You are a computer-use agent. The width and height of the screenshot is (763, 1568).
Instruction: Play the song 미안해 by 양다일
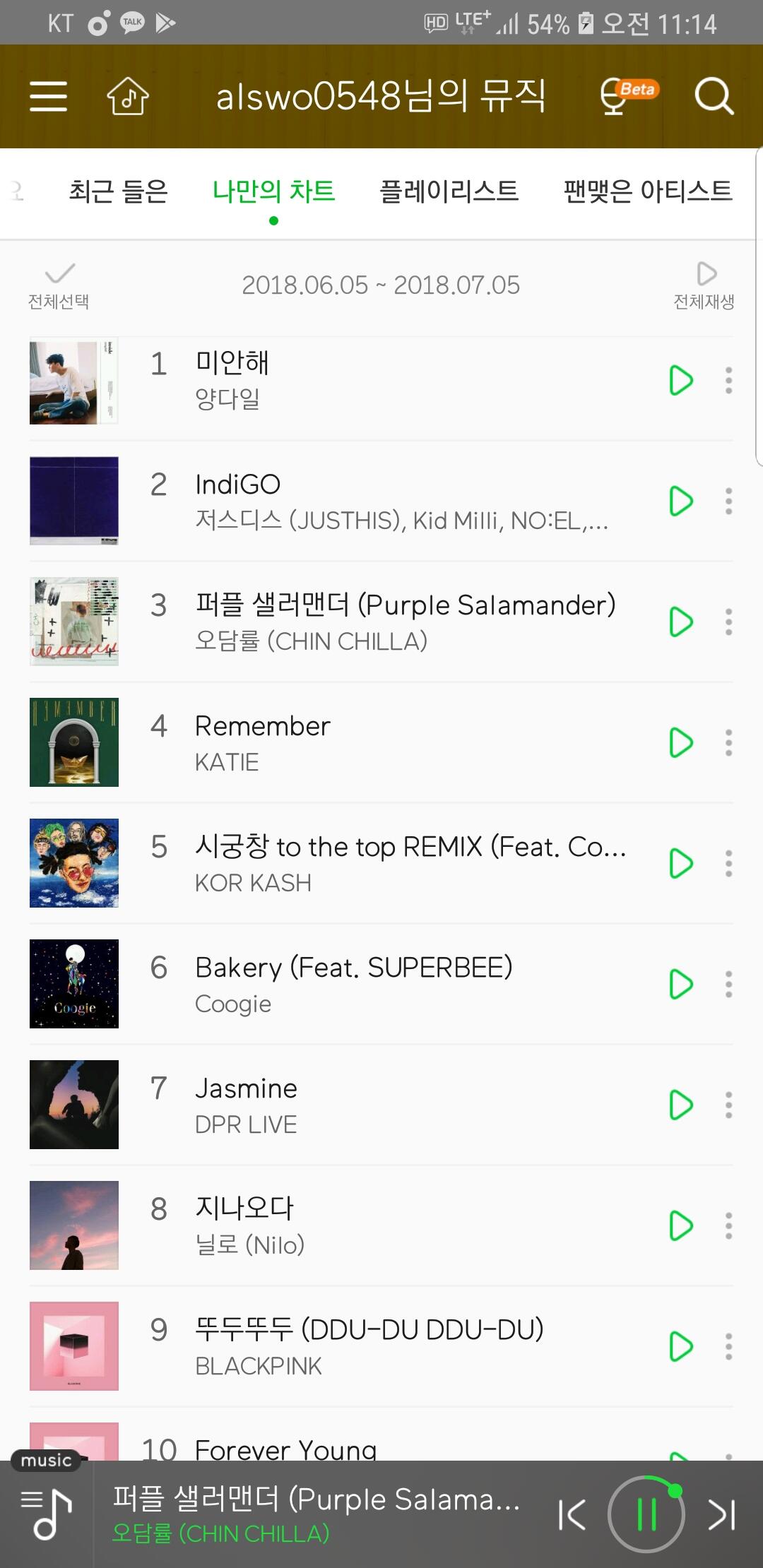point(680,381)
